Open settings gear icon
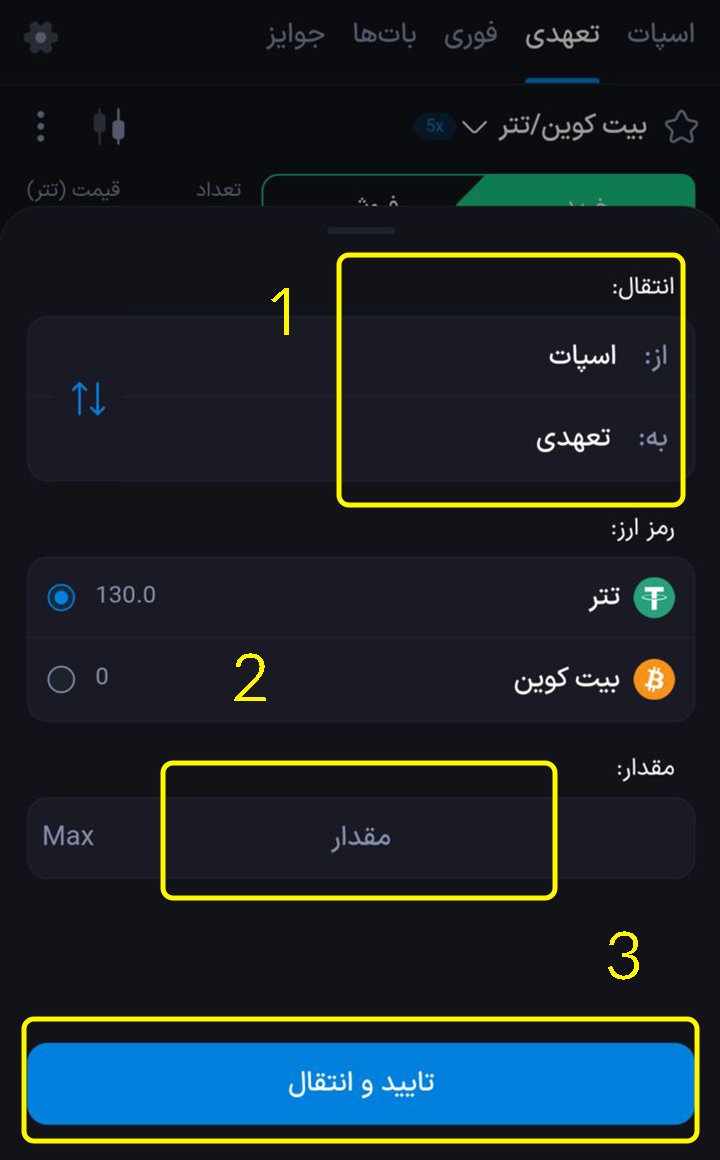Image resolution: width=720 pixels, height=1160 pixels. [40, 37]
